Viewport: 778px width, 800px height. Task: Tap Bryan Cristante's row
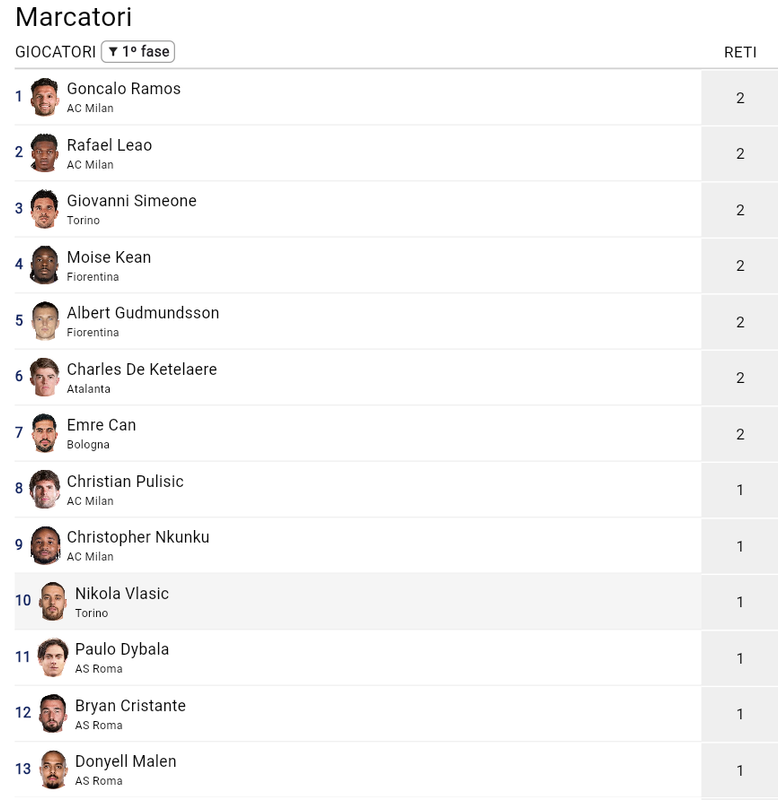click(x=396, y=714)
